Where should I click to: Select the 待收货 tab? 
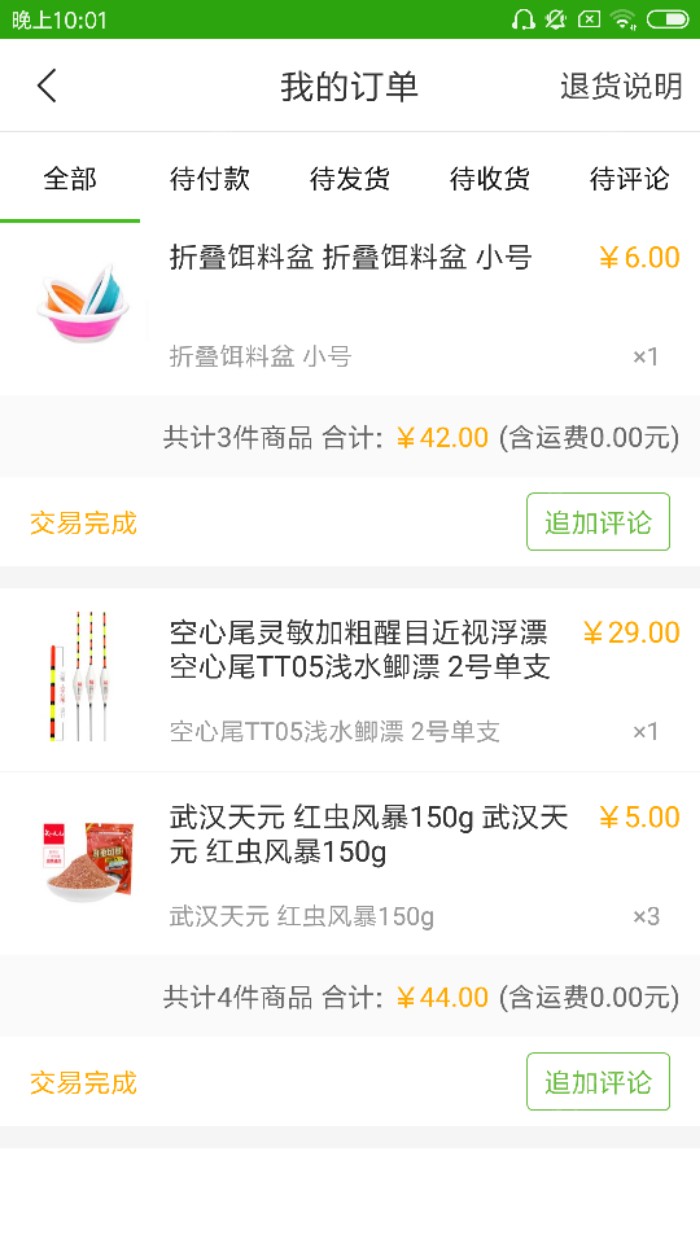pos(490,179)
